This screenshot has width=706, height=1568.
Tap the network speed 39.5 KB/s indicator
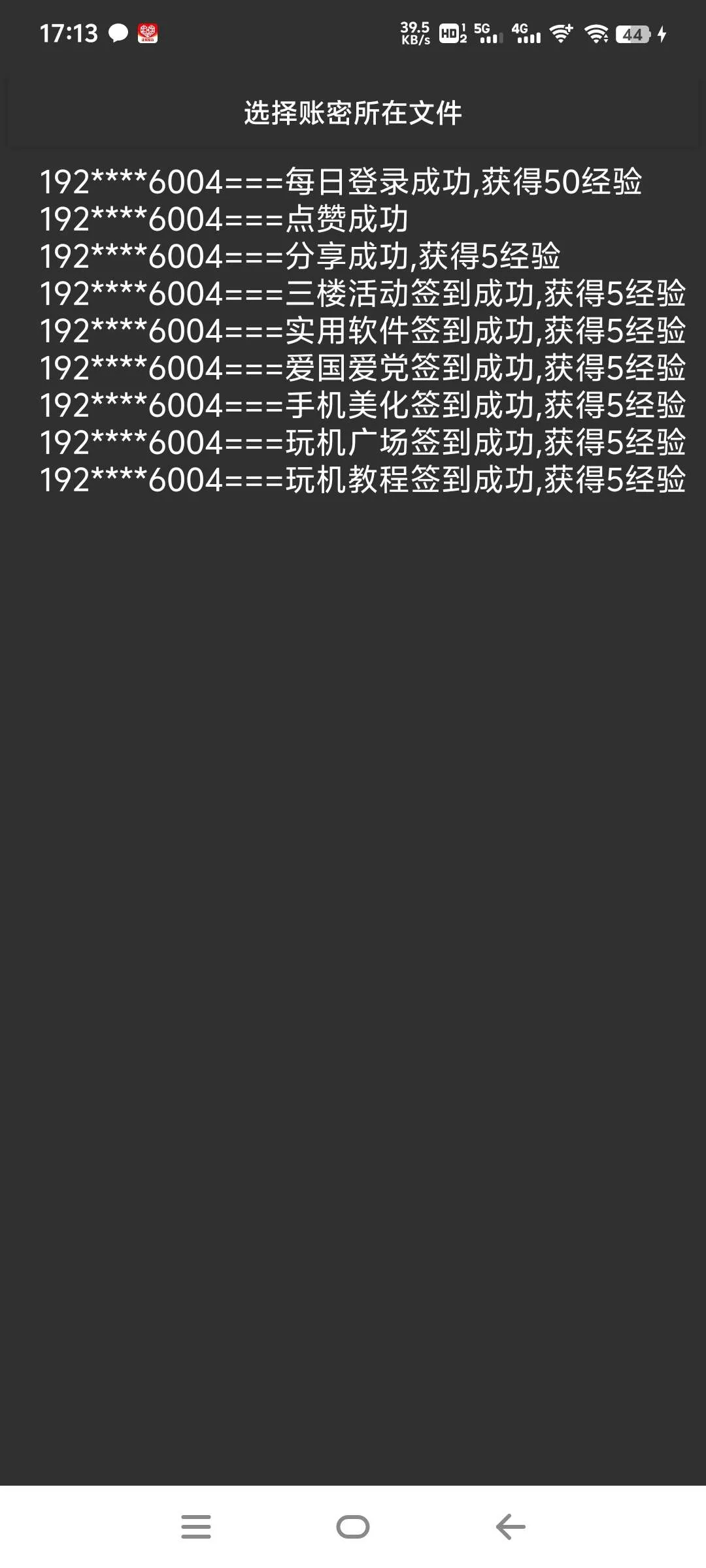pos(413,31)
